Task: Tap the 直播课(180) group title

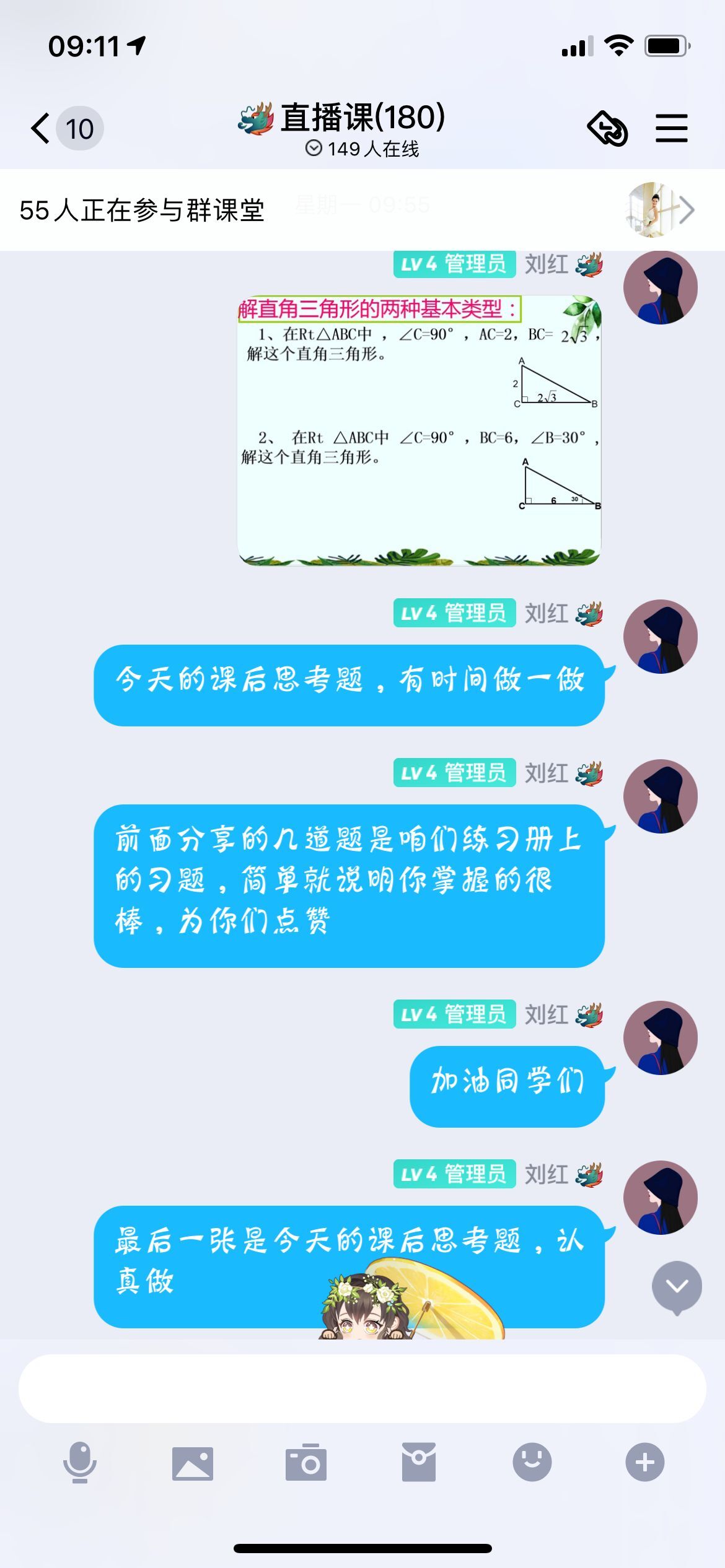Action: pyautogui.click(x=362, y=118)
